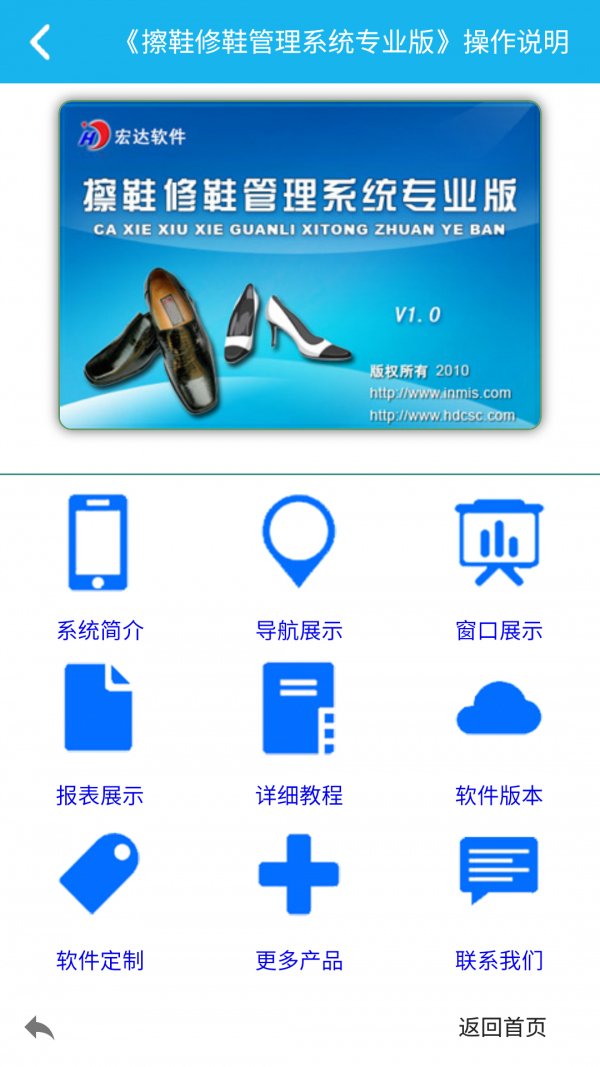Open 详细教程 tutorial

click(299, 734)
